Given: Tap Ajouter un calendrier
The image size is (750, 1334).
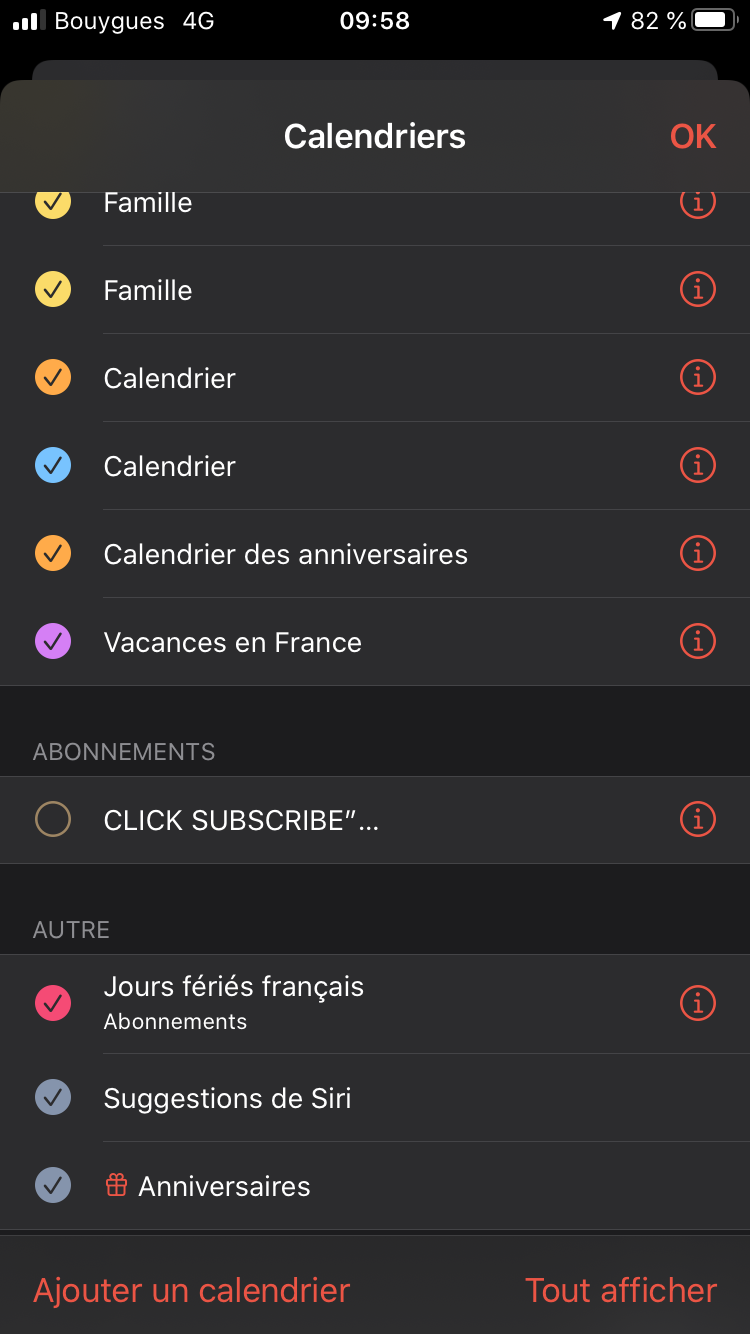Looking at the screenshot, I should pos(192,1290).
